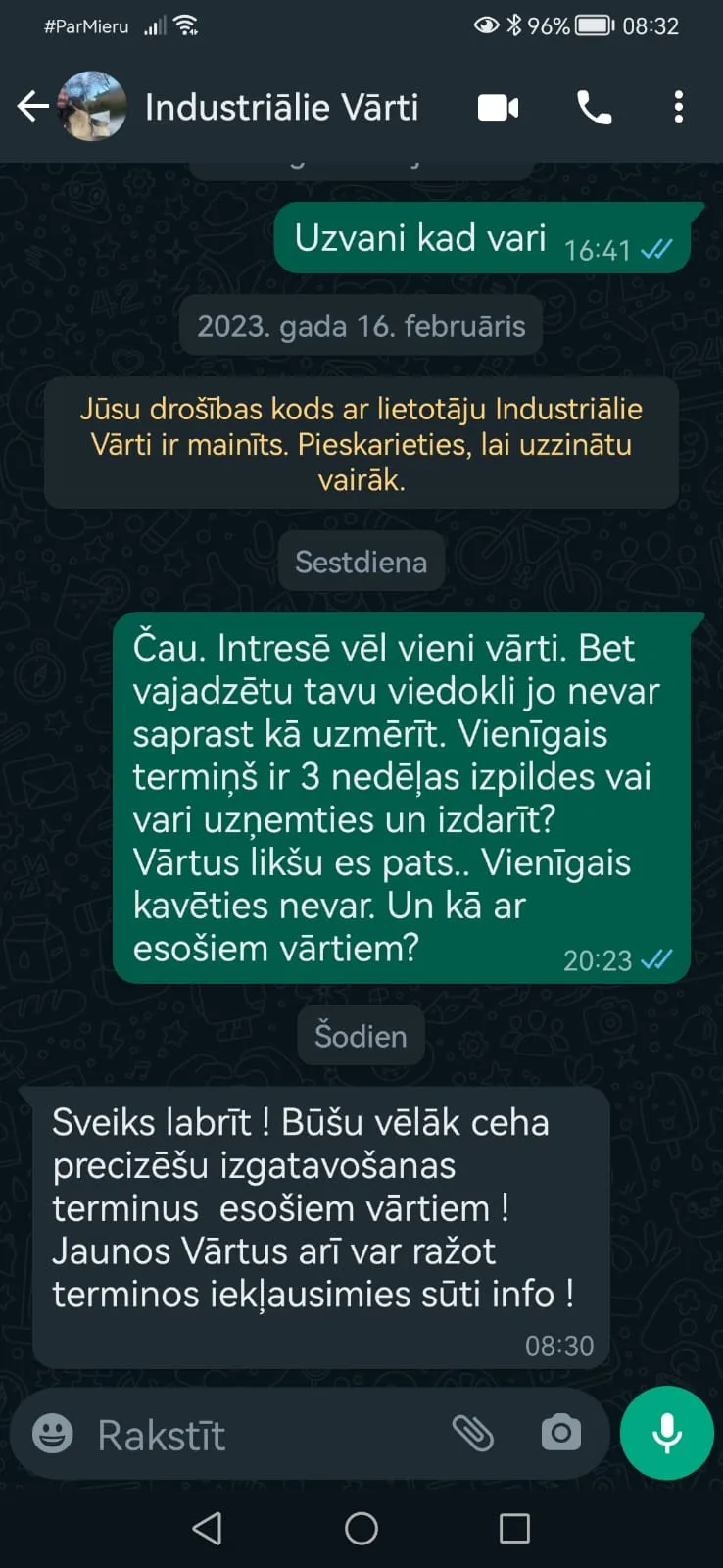Image resolution: width=723 pixels, height=1568 pixels.
Task: Tap the security code changed notice
Action: click(x=361, y=444)
